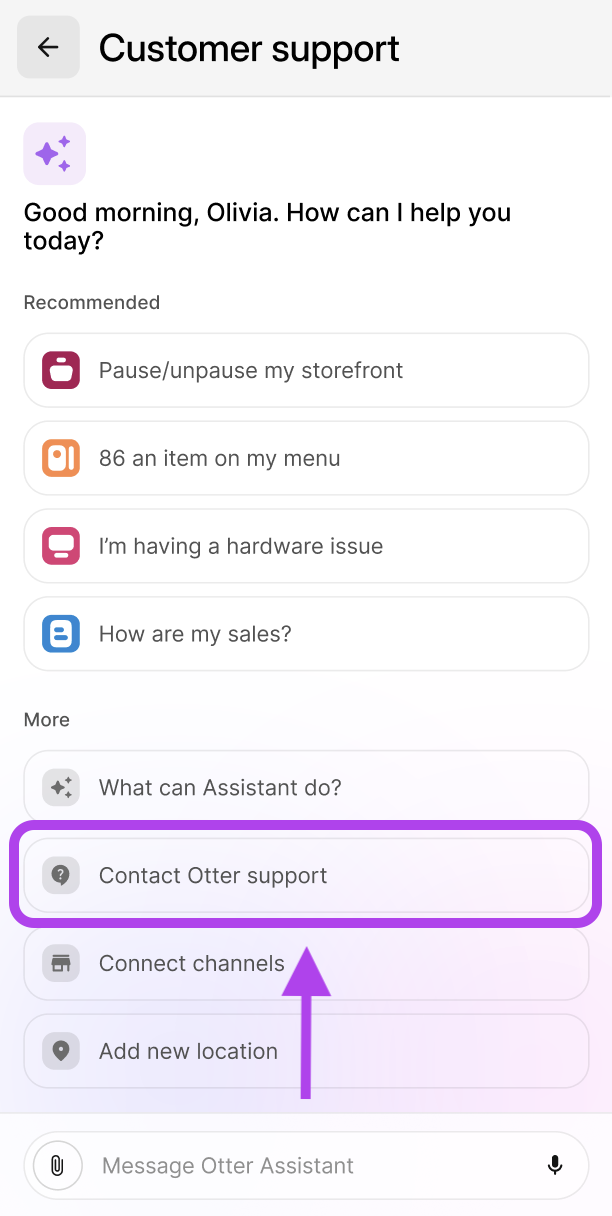Ask How are my sales?
The height and width of the screenshot is (1216, 612).
pyautogui.click(x=306, y=634)
